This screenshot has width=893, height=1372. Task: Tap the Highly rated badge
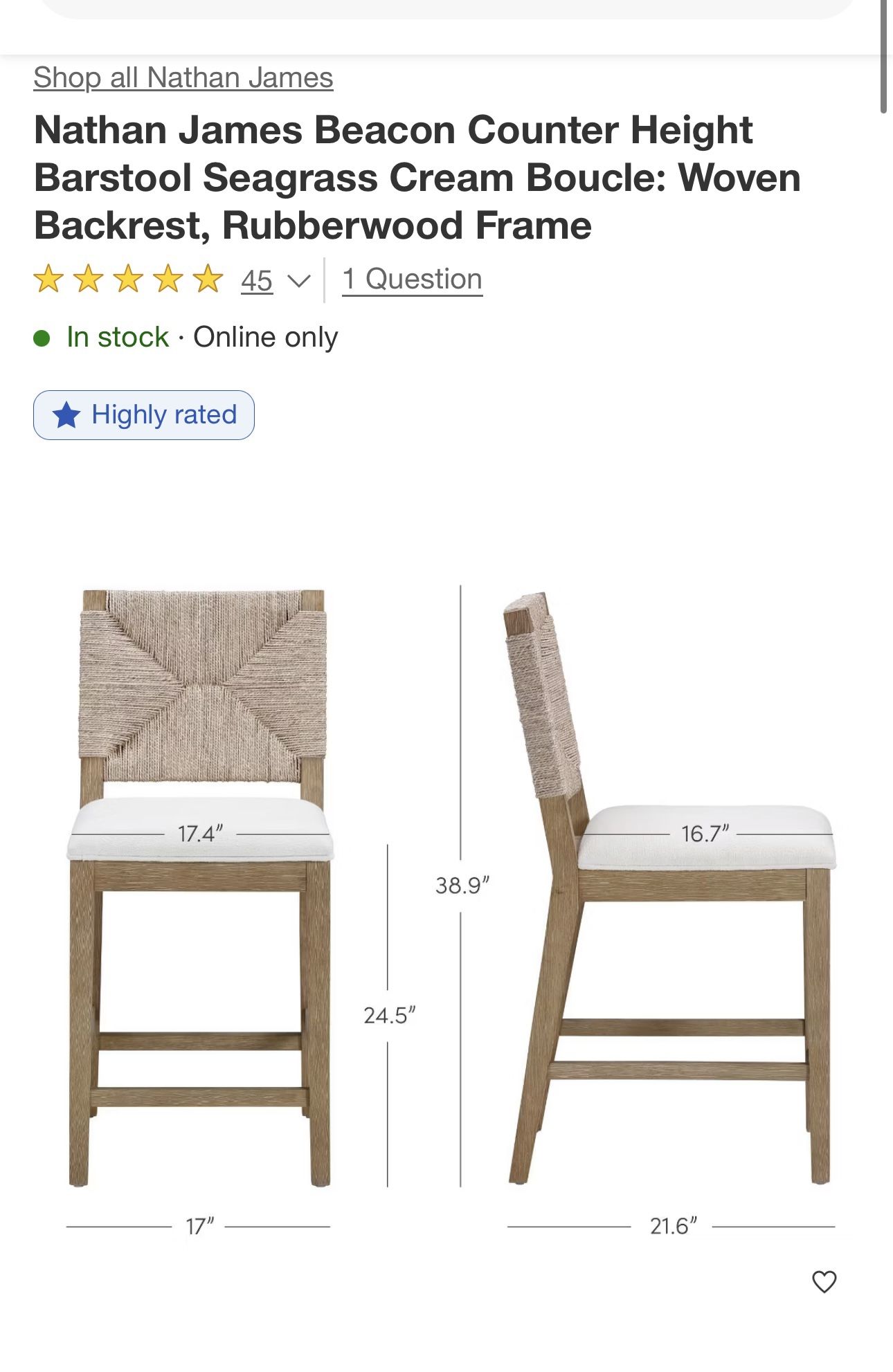[144, 415]
